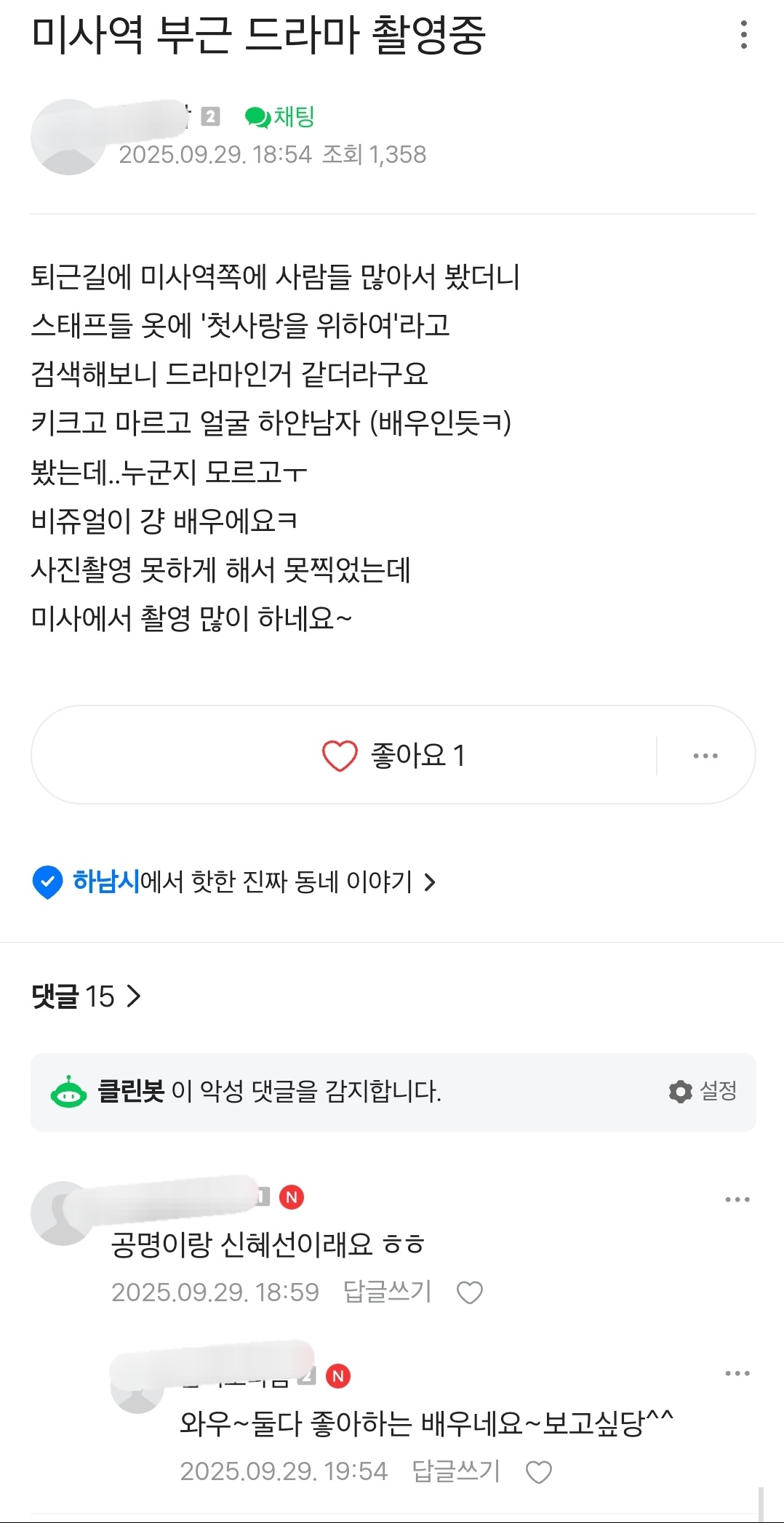Reply to the 와우~둘다 좋아하는 comment
This screenshot has width=784, height=1523.
(456, 1471)
